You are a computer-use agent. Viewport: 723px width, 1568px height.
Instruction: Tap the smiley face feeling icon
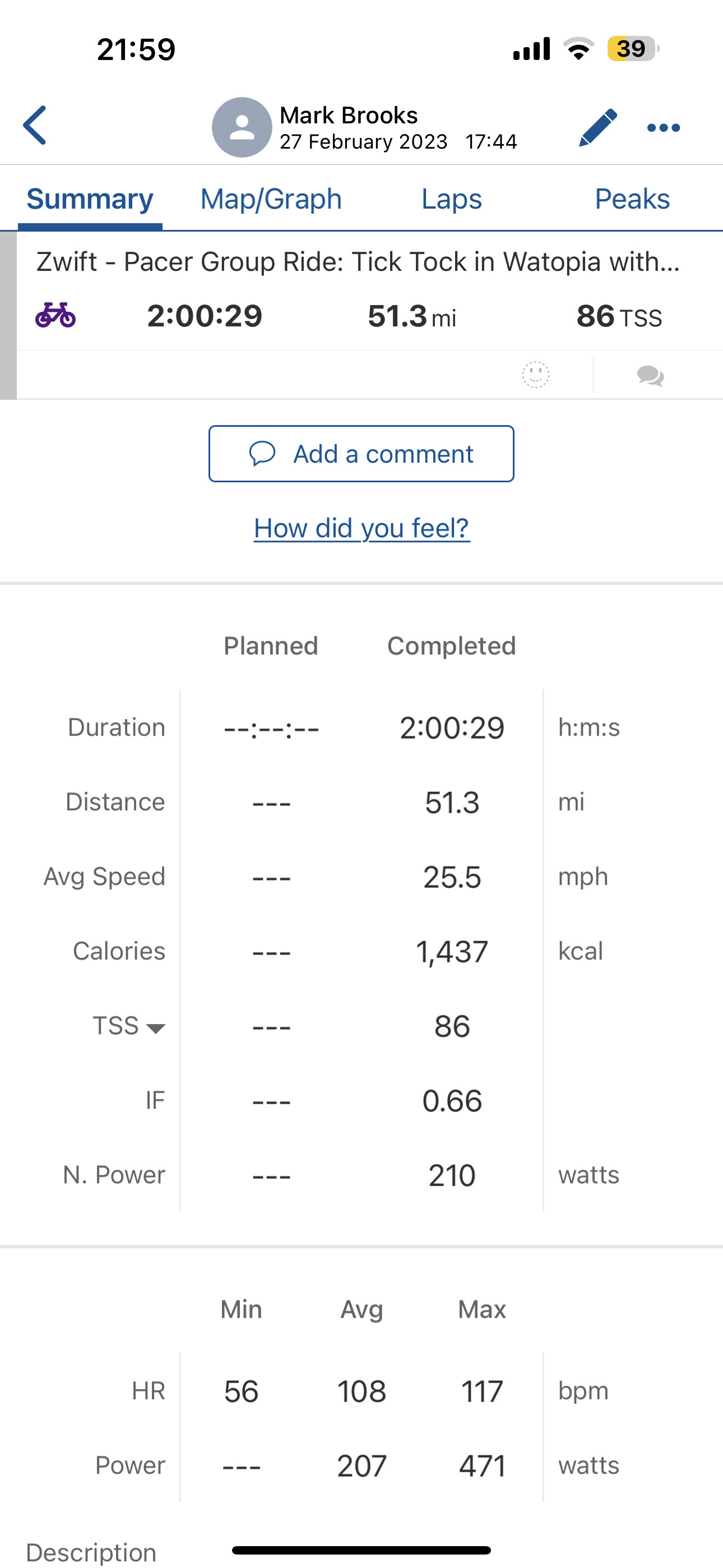coord(536,375)
